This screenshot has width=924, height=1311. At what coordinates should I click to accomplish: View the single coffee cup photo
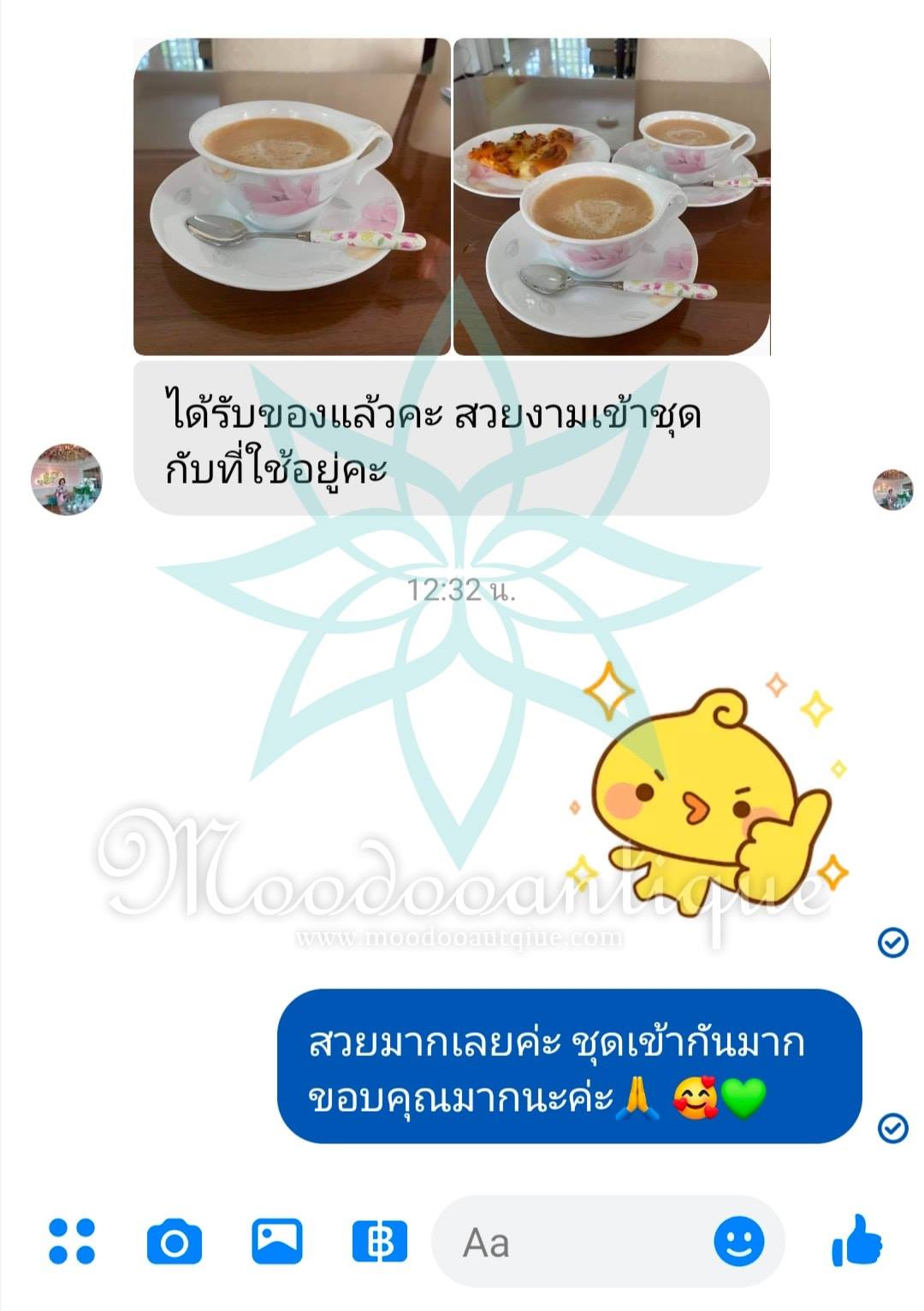(x=292, y=197)
